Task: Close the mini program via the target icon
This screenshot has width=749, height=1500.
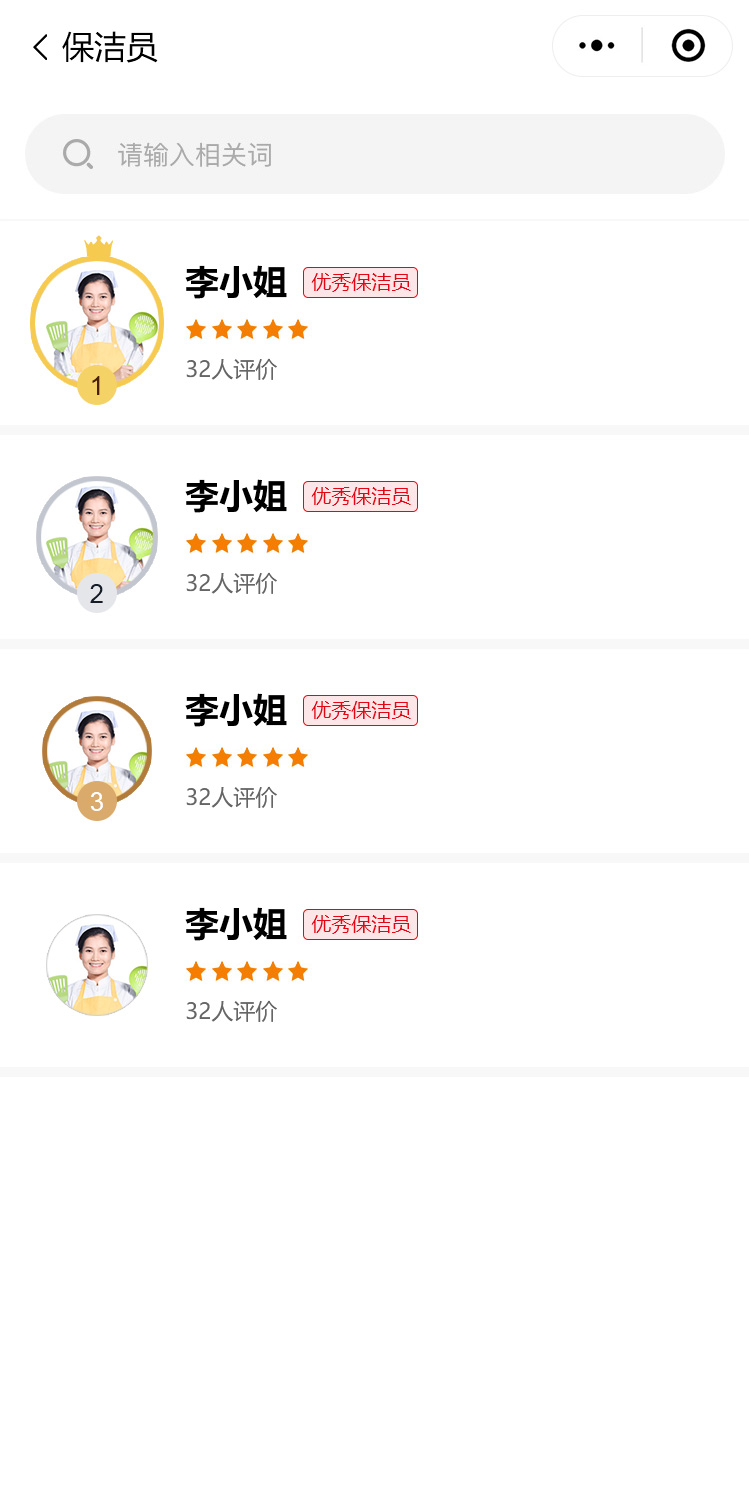Action: click(x=688, y=46)
